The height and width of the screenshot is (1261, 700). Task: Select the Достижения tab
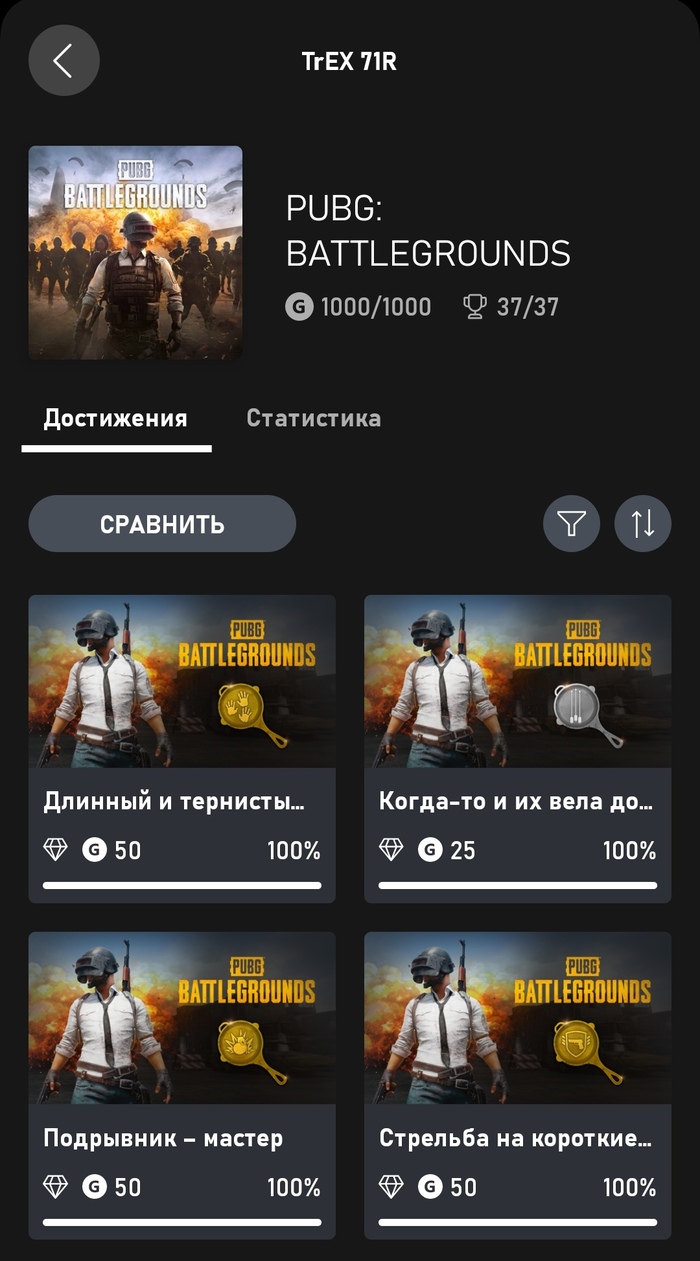[115, 418]
